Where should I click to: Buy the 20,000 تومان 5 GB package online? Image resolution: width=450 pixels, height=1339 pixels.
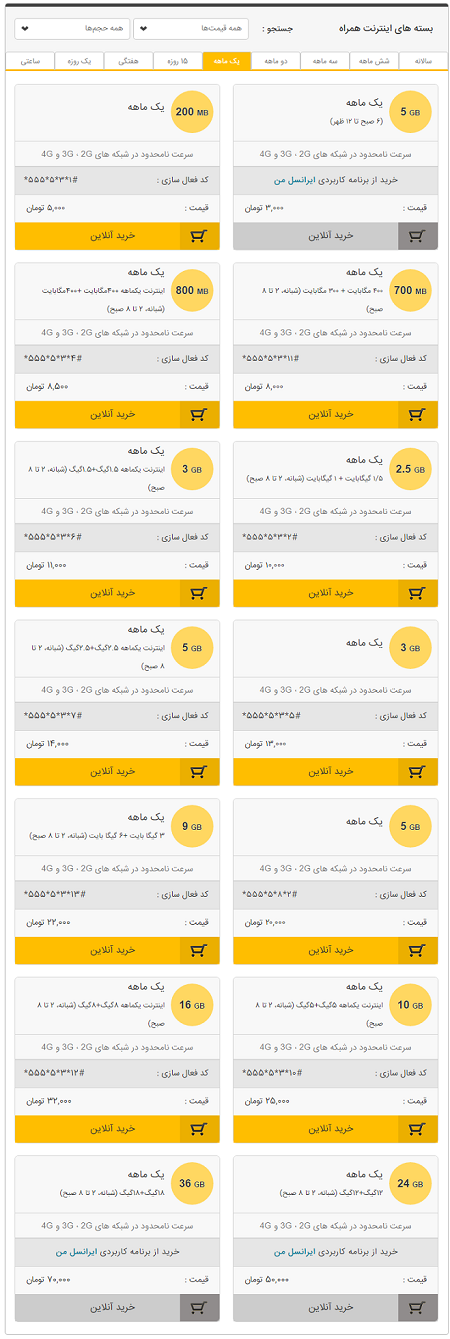335,950
